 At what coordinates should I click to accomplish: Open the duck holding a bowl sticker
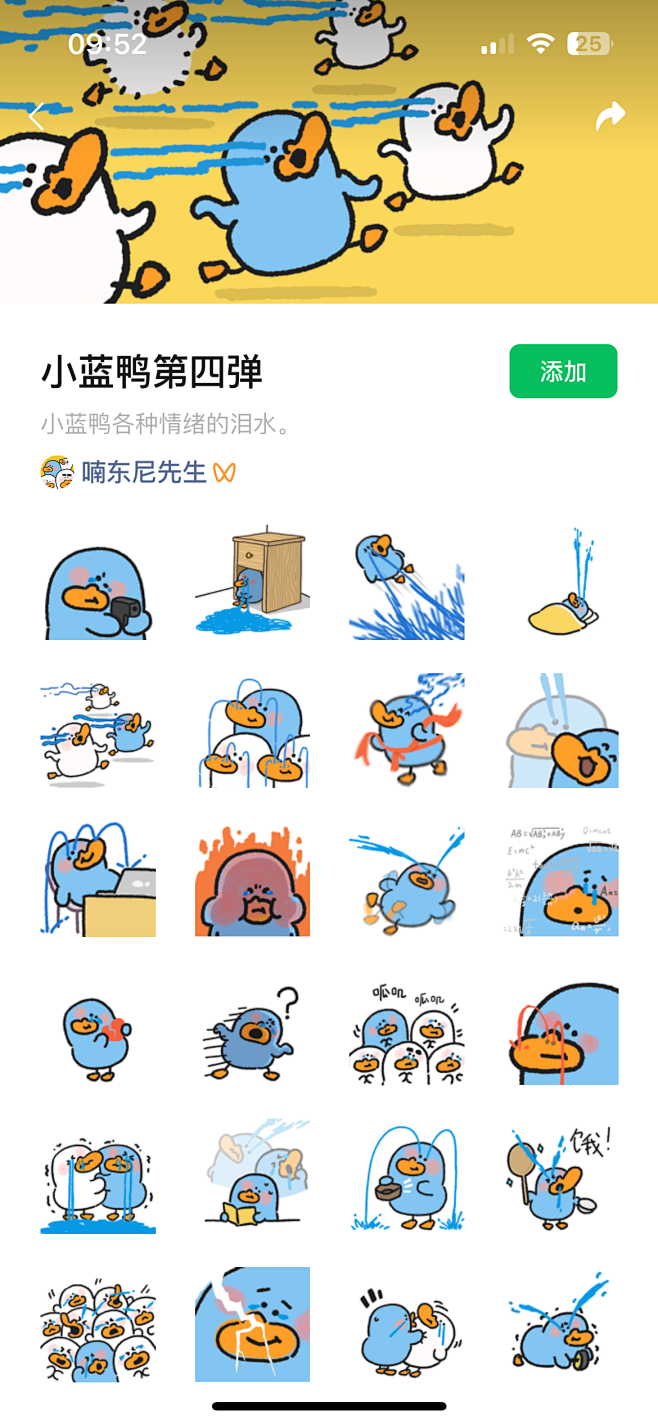pos(406,1176)
